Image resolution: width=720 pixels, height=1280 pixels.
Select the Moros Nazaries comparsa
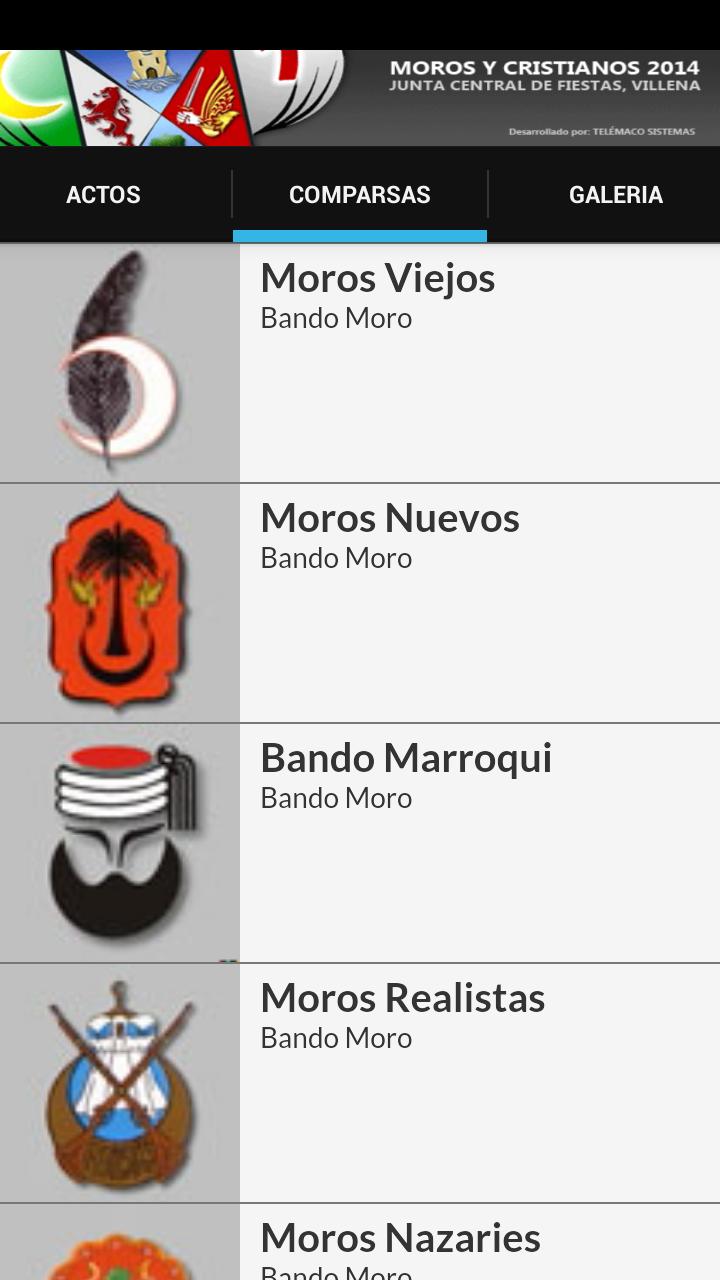tap(400, 1240)
